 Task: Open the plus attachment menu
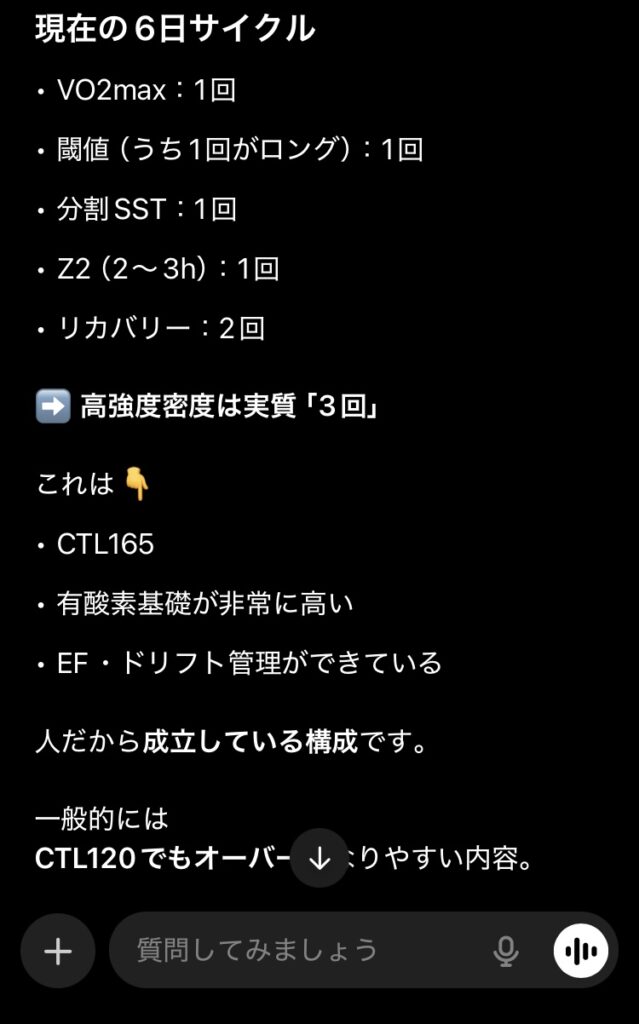[58, 950]
